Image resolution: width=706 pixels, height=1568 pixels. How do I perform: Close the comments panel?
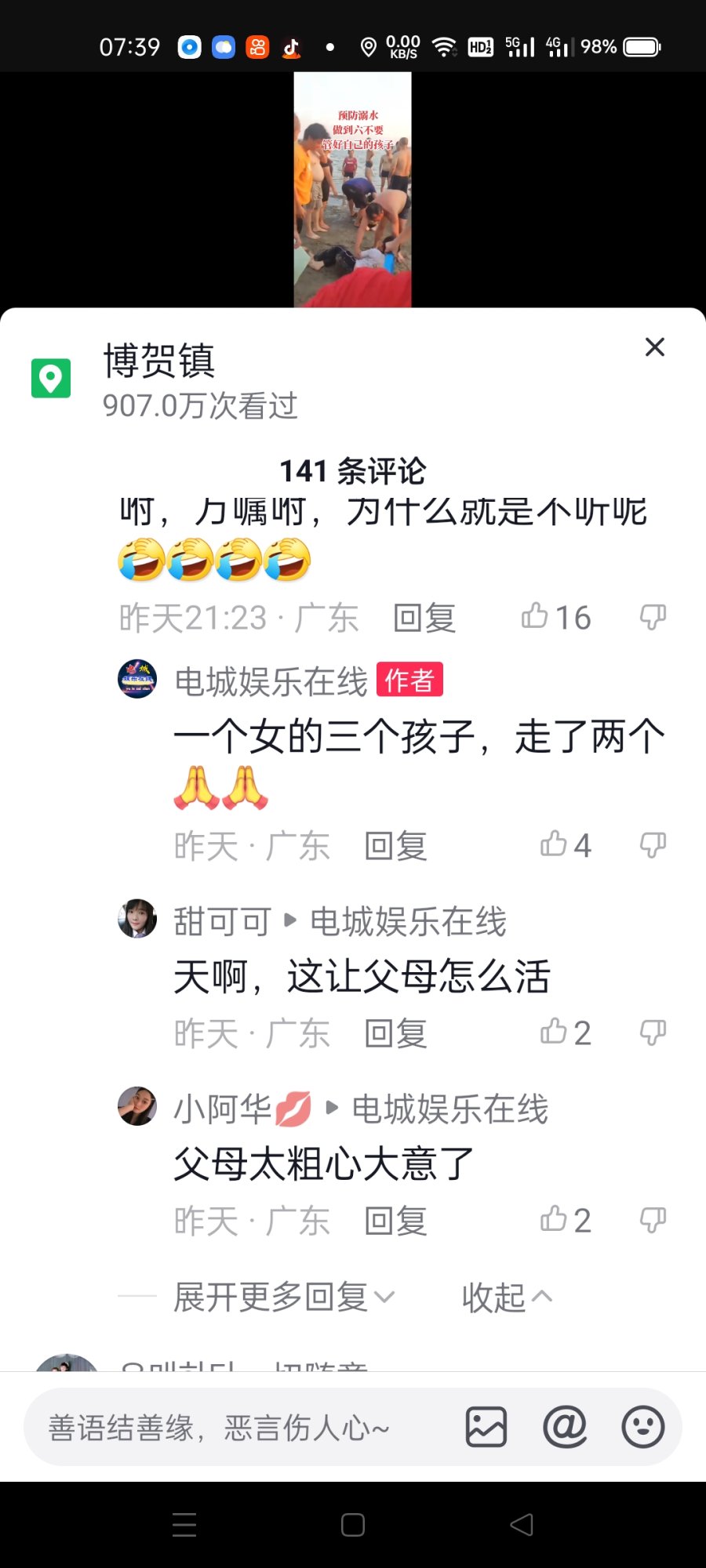[654, 347]
